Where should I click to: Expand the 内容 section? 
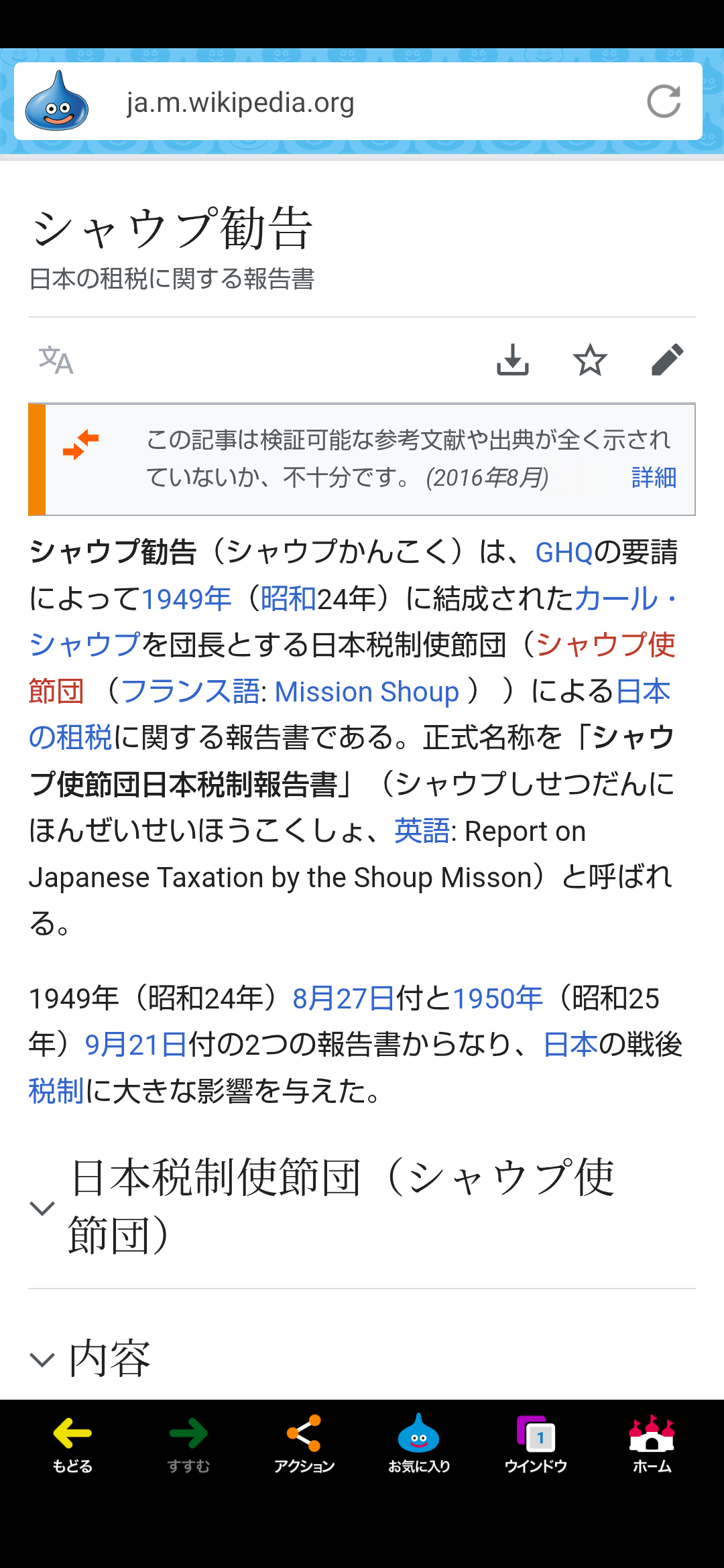[x=362, y=1359]
